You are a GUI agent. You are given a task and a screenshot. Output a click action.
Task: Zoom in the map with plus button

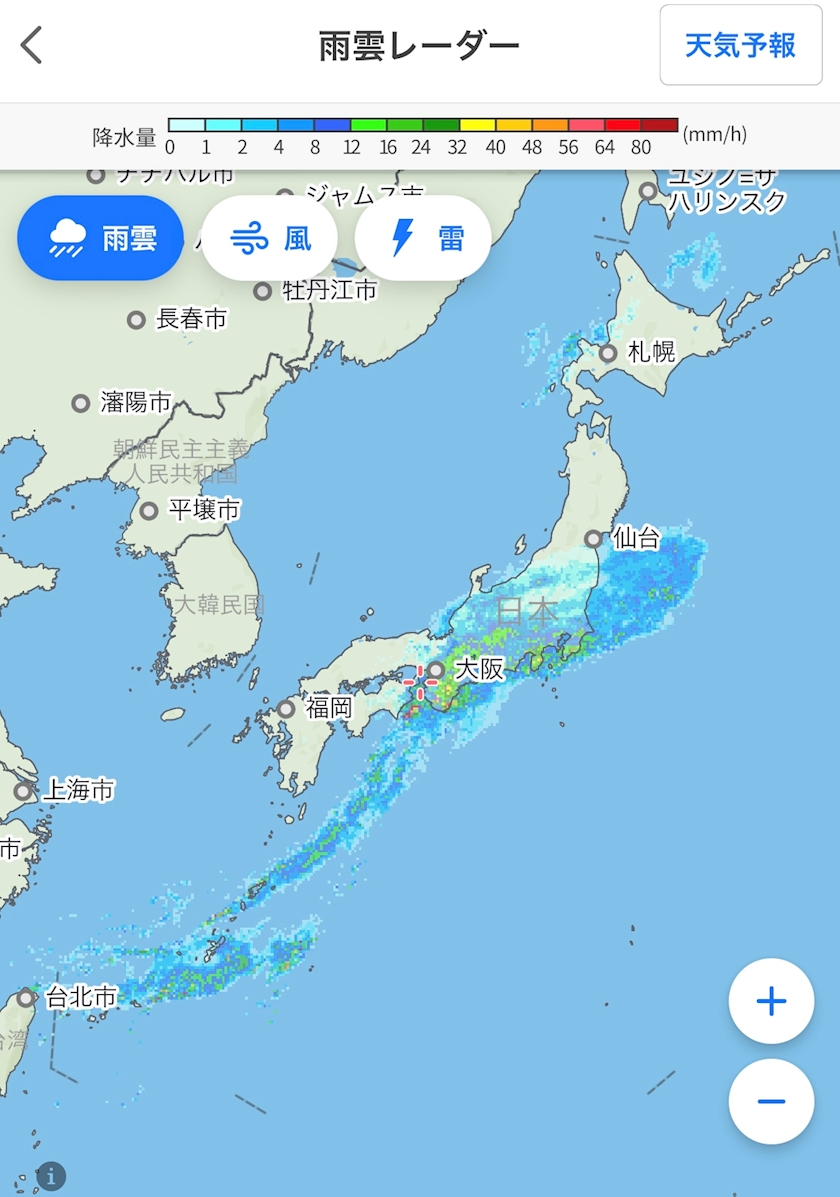[771, 1001]
